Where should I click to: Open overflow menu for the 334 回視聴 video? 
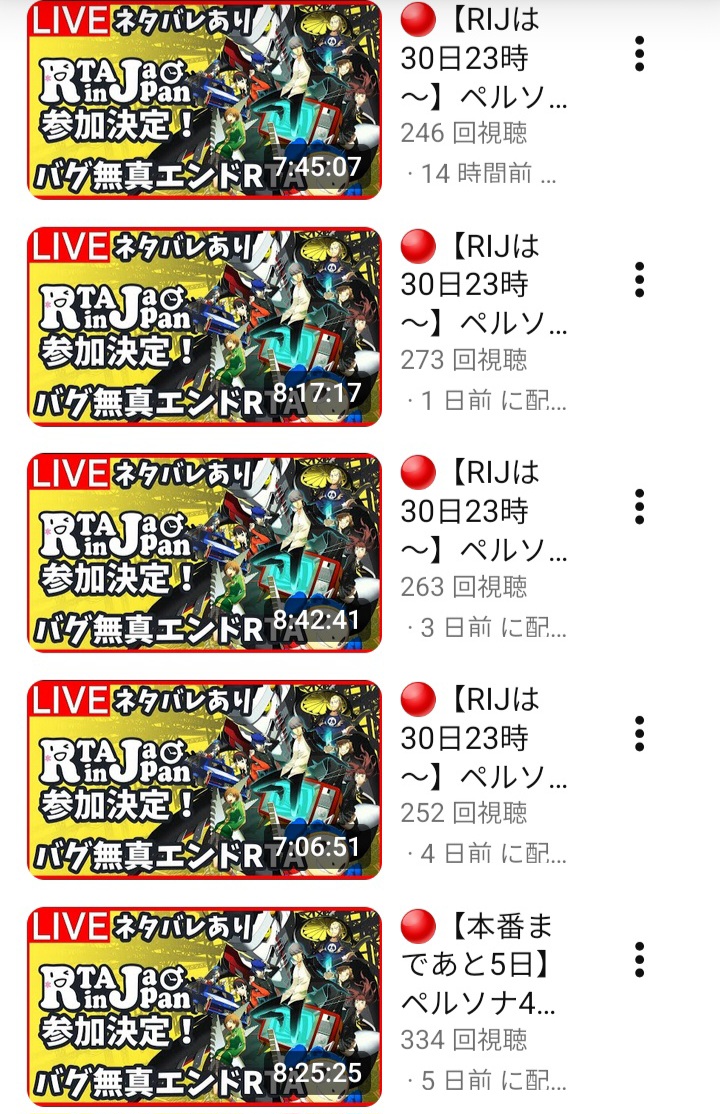[x=640, y=960]
